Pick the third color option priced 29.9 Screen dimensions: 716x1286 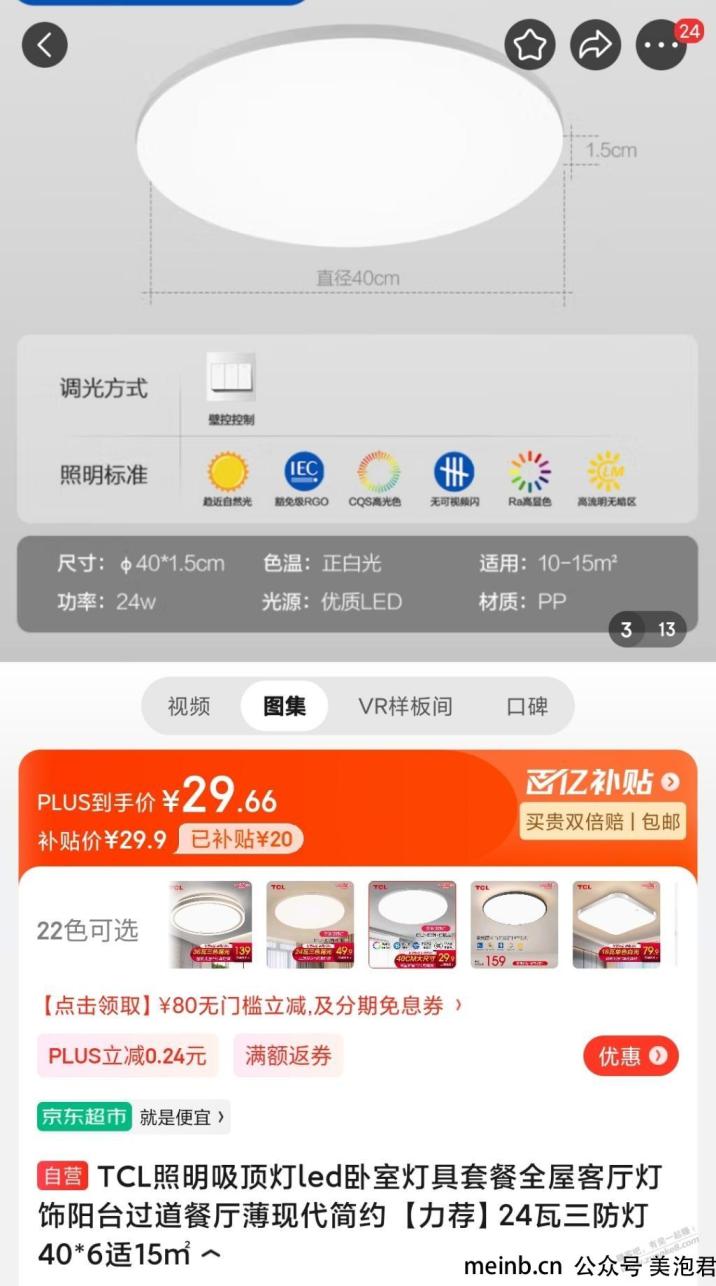coord(412,925)
